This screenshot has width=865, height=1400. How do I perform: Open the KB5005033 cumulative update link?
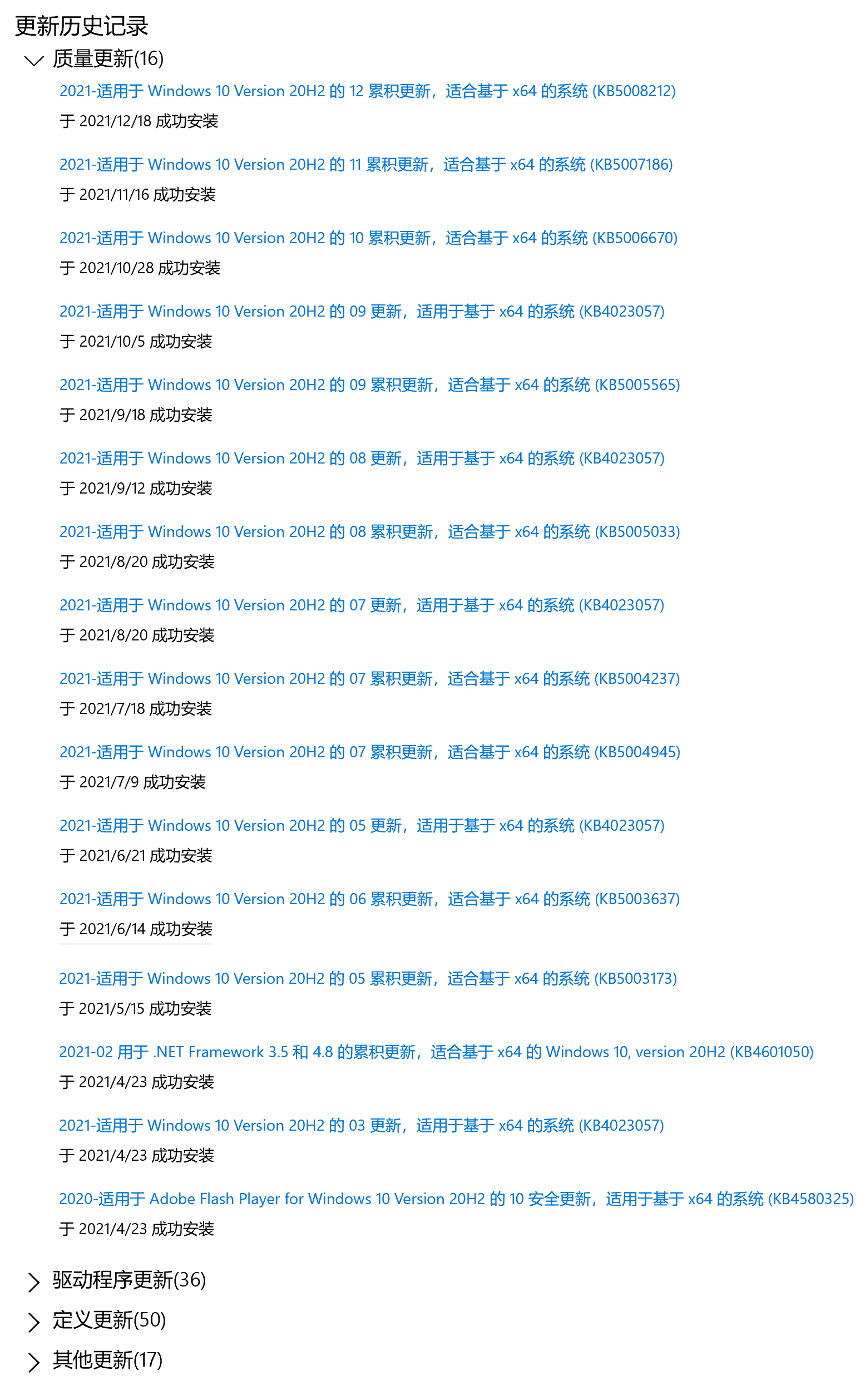[x=369, y=531]
